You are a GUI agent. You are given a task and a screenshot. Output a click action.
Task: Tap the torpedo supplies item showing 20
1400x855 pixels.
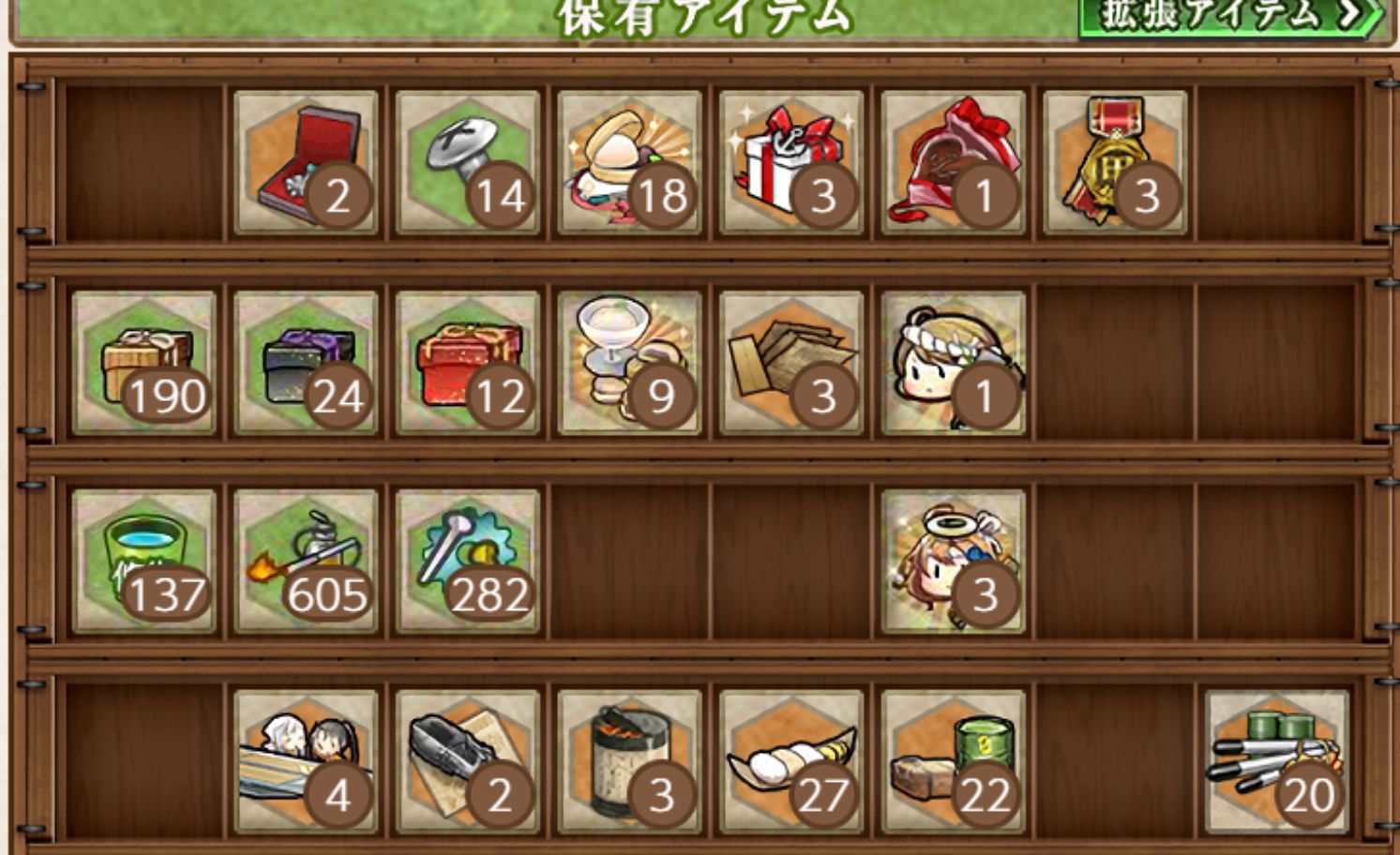(x=1277, y=761)
